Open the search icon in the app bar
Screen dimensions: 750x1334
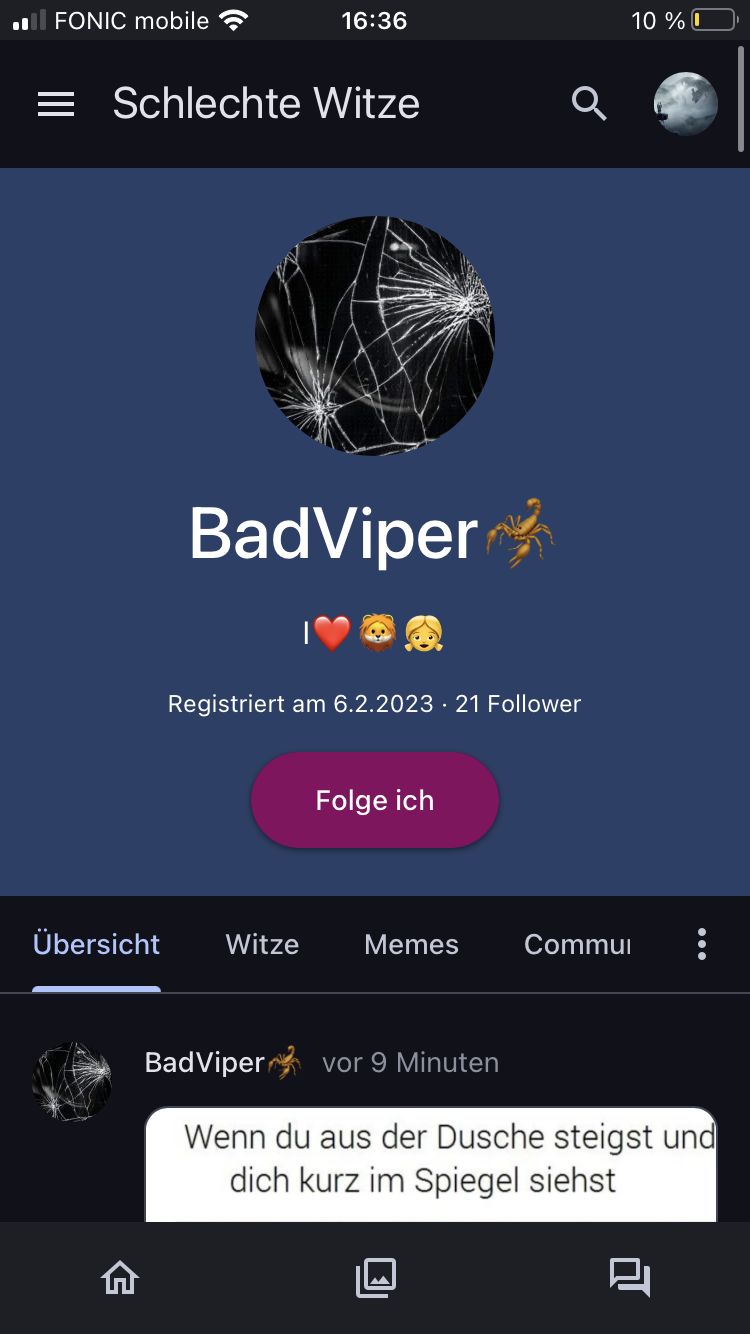[x=589, y=104]
